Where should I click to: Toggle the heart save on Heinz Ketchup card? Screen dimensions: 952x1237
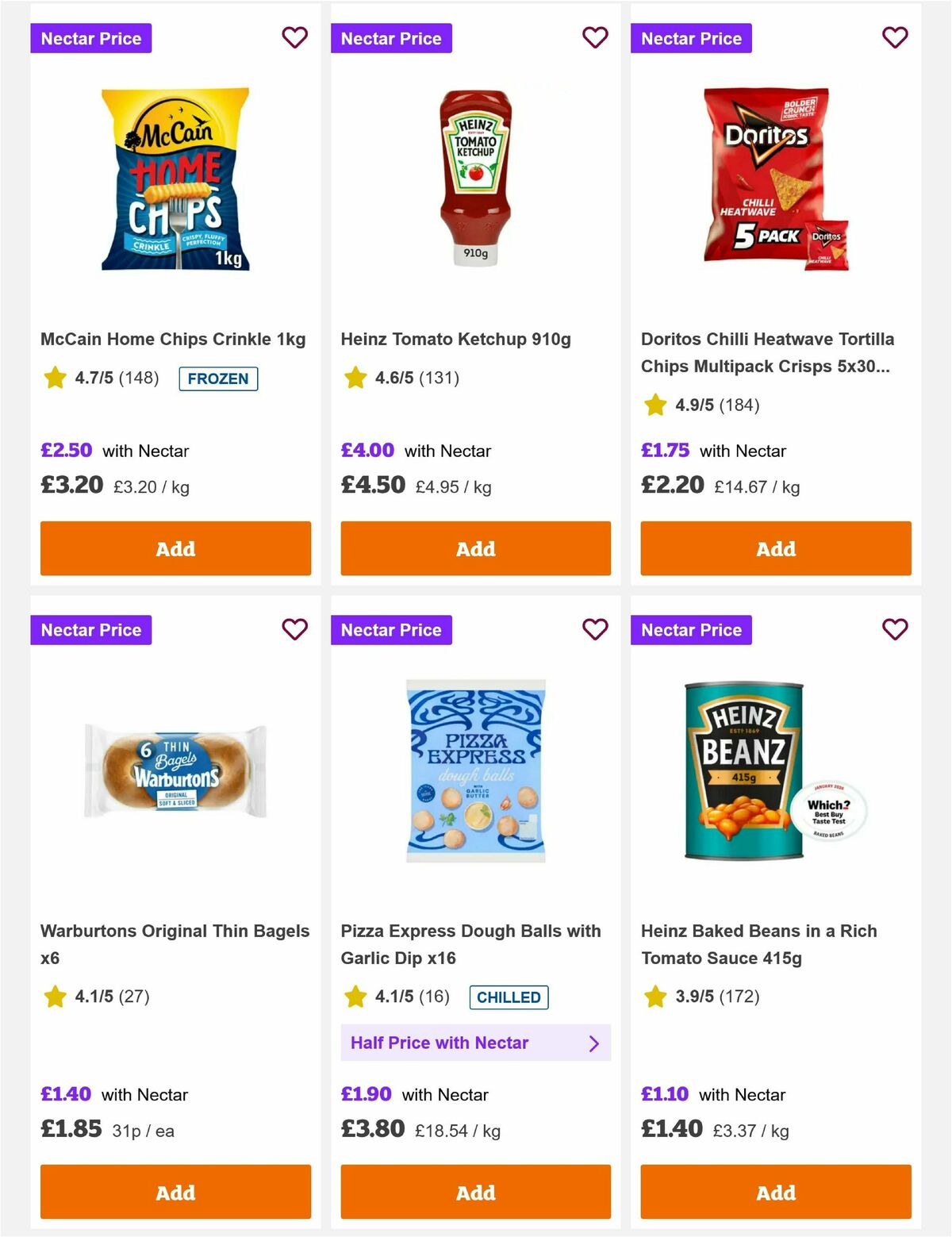tap(594, 37)
